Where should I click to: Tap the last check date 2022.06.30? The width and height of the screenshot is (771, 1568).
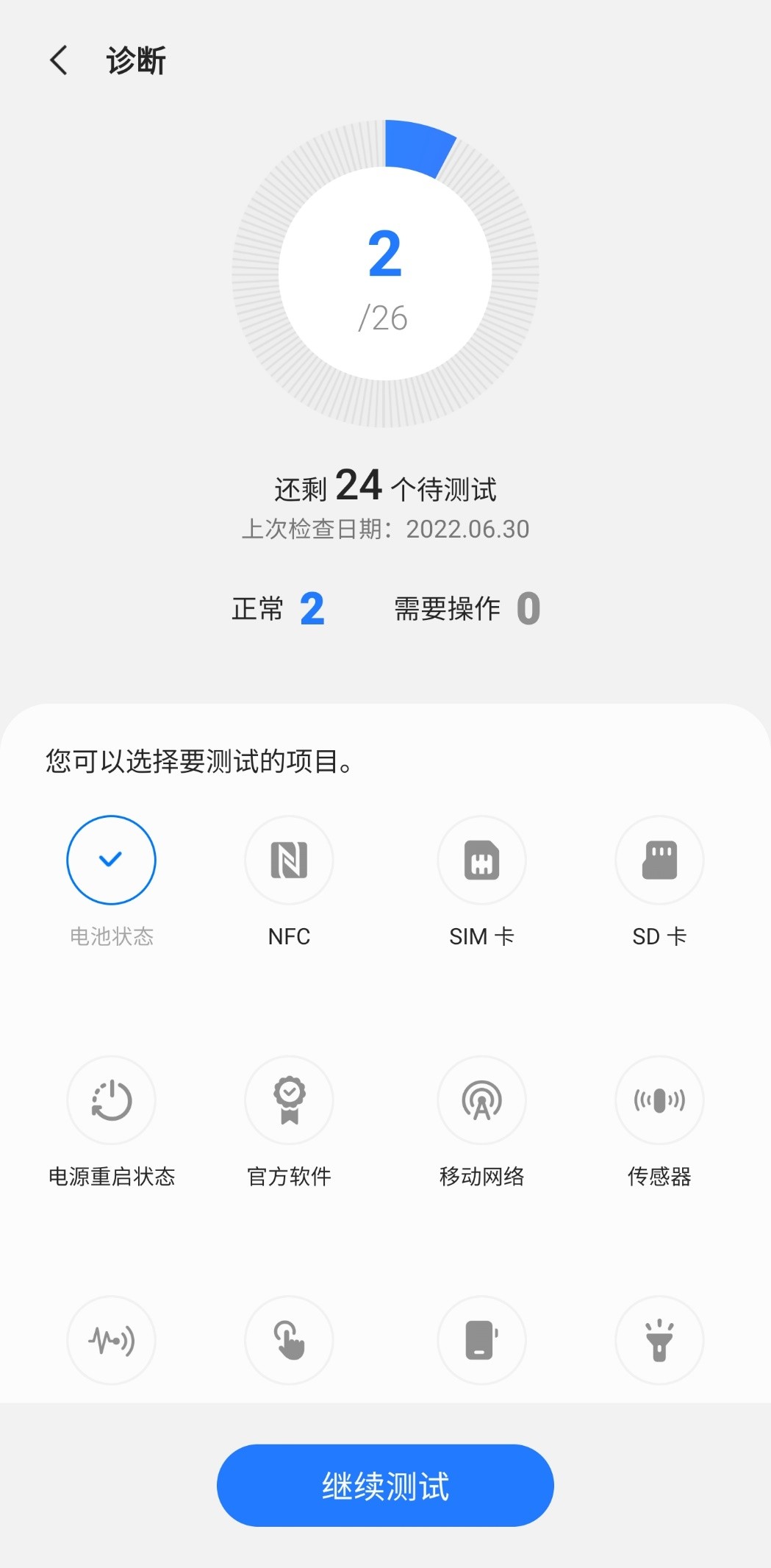pyautogui.click(x=385, y=529)
